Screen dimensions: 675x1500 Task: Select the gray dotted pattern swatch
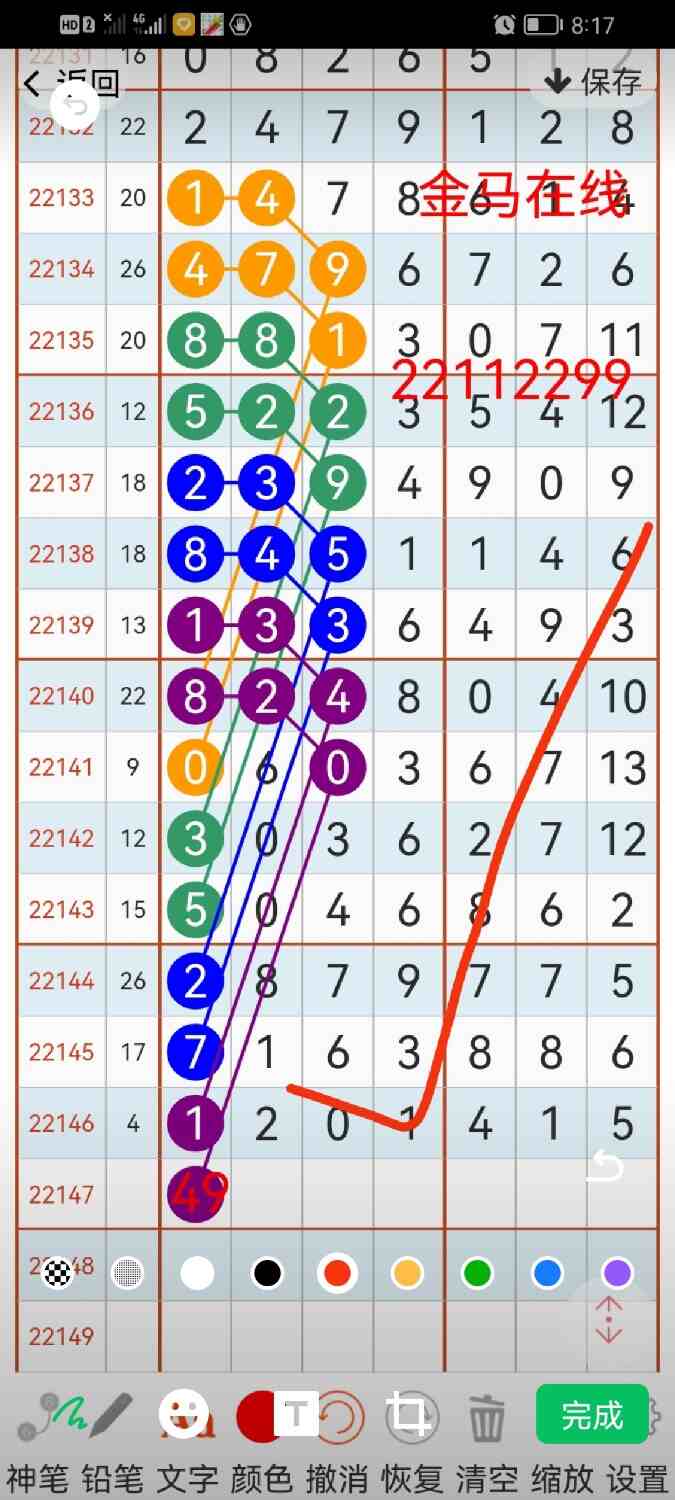127,1273
